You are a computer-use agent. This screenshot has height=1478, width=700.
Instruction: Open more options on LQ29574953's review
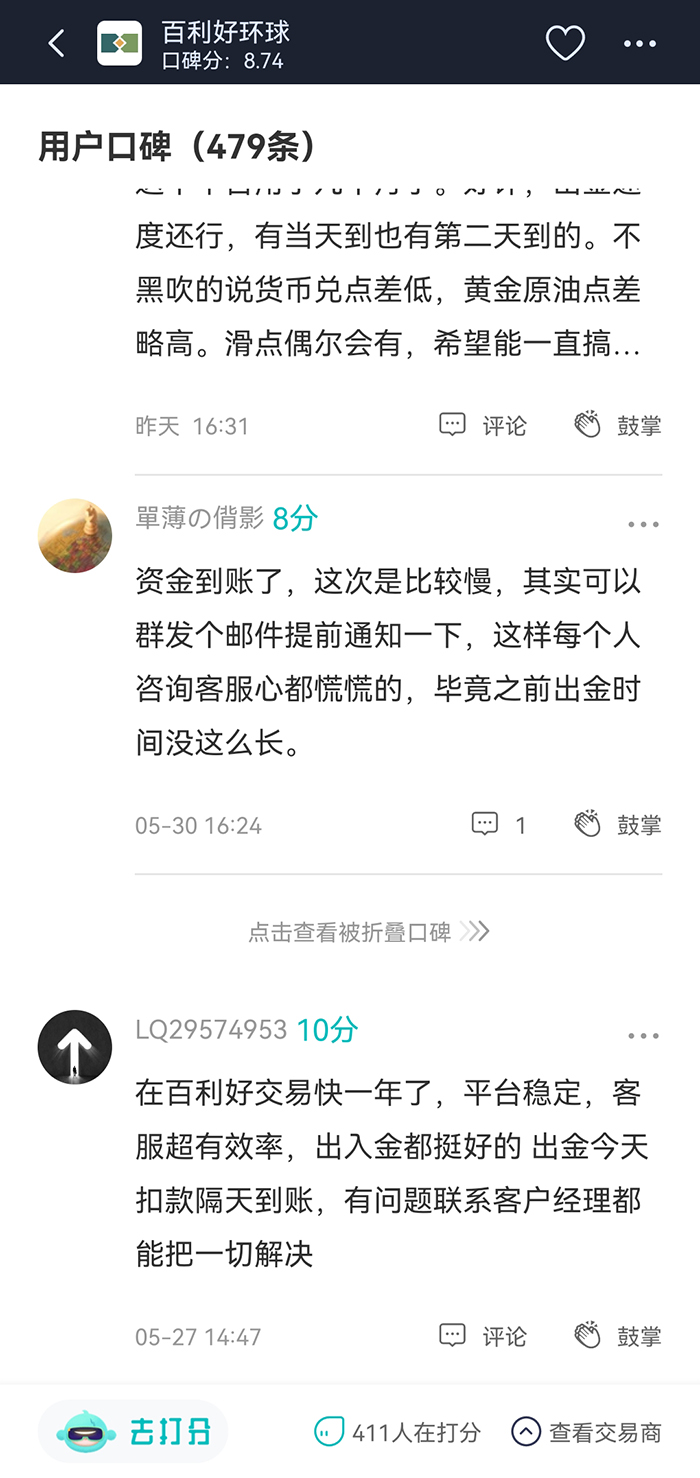[643, 1036]
